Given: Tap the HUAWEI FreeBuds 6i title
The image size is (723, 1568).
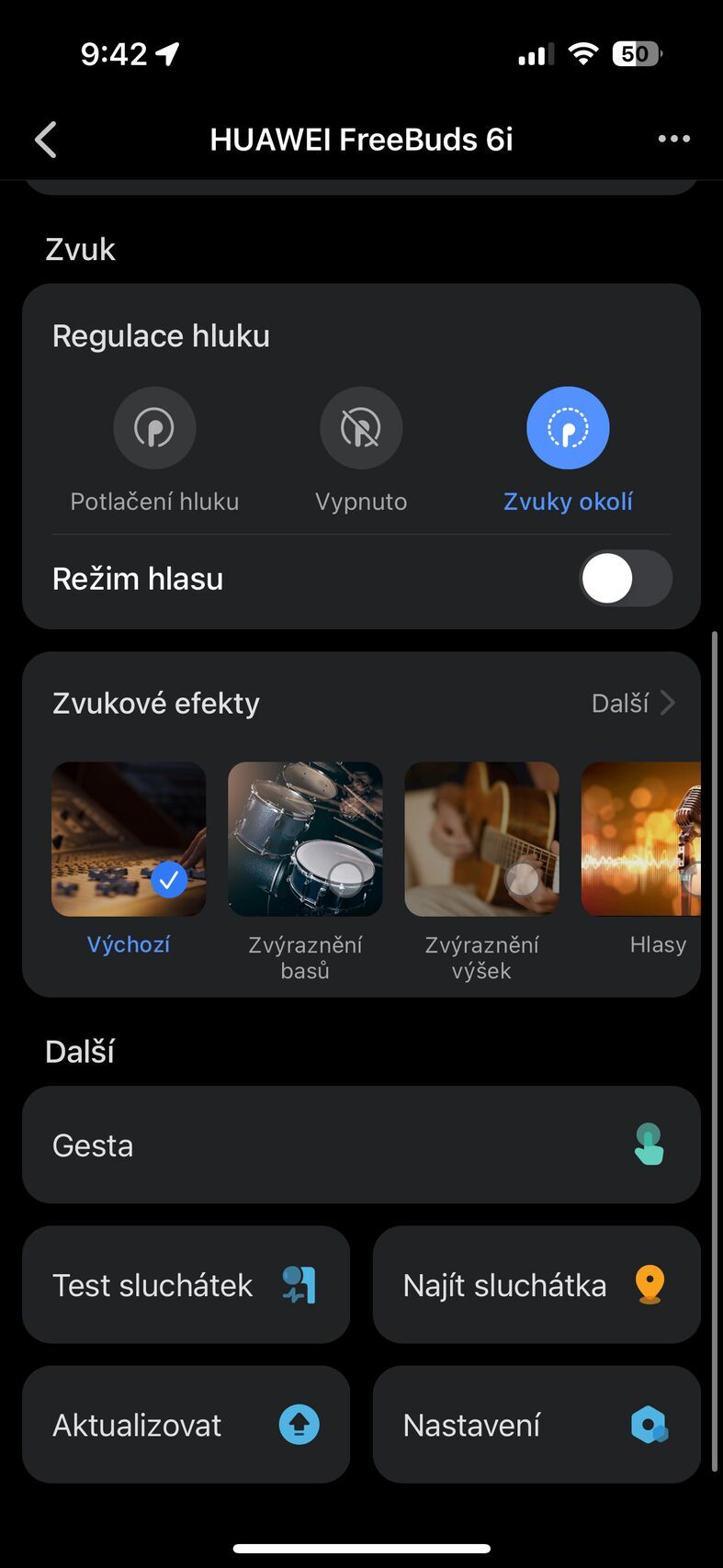Looking at the screenshot, I should pos(361,139).
